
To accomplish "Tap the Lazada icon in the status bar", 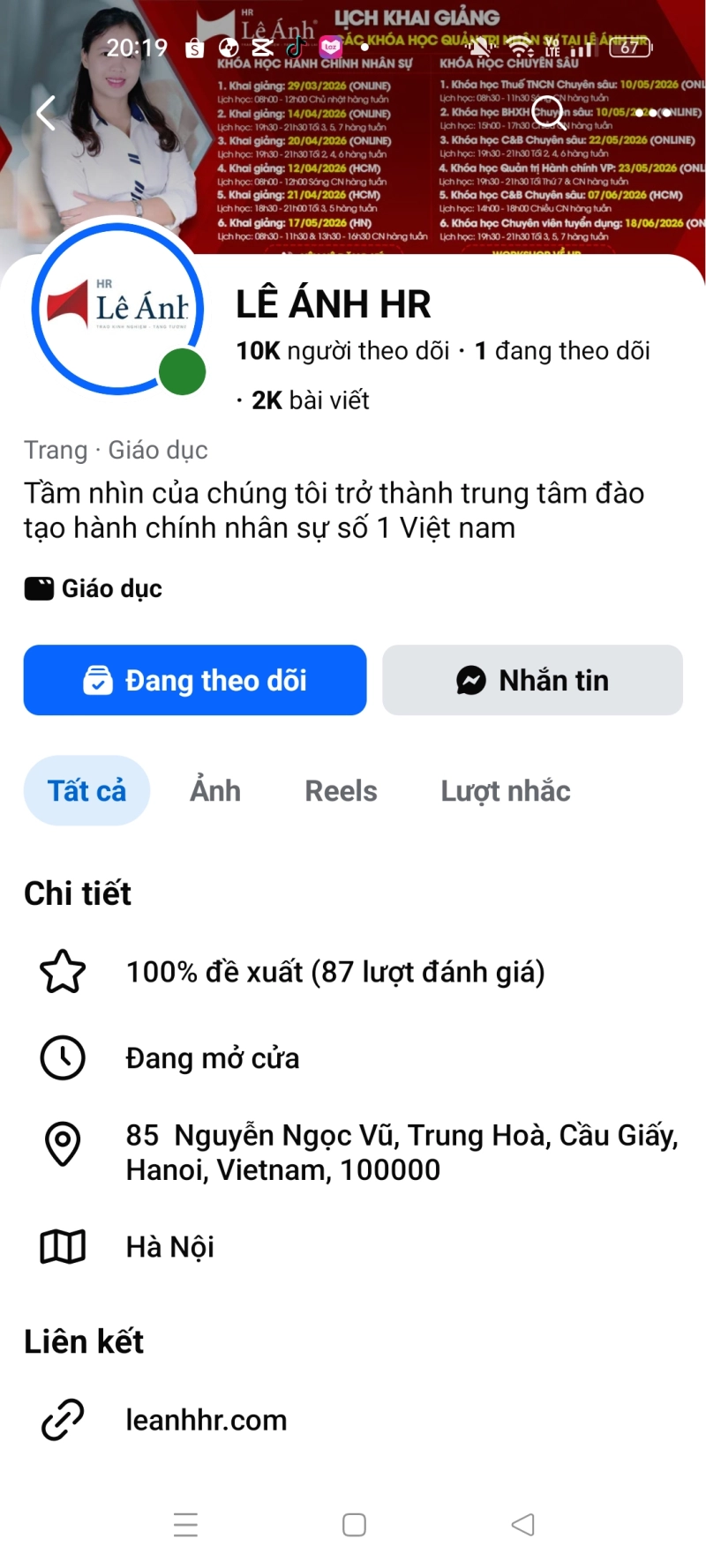I will coord(330,49).
